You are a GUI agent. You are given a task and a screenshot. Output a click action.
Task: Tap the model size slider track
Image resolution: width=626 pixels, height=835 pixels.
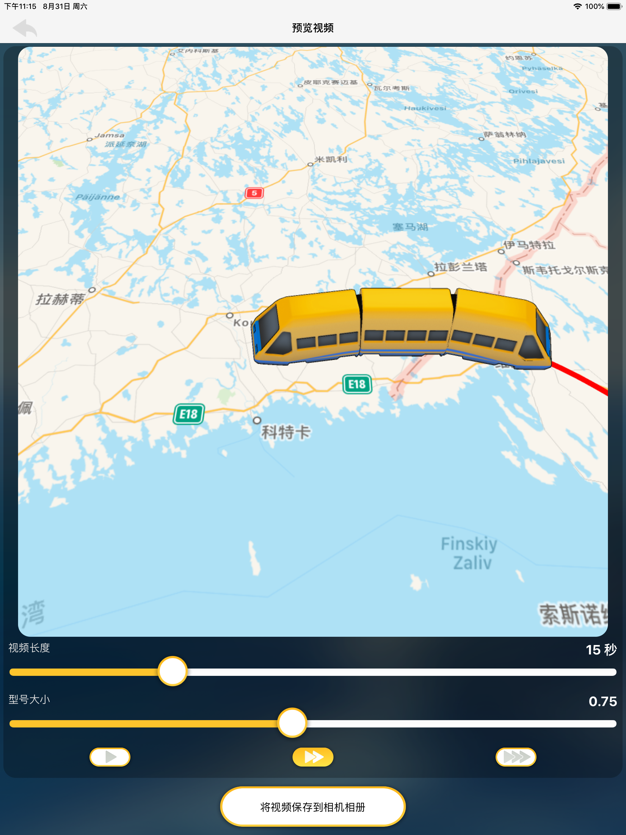[450, 723]
